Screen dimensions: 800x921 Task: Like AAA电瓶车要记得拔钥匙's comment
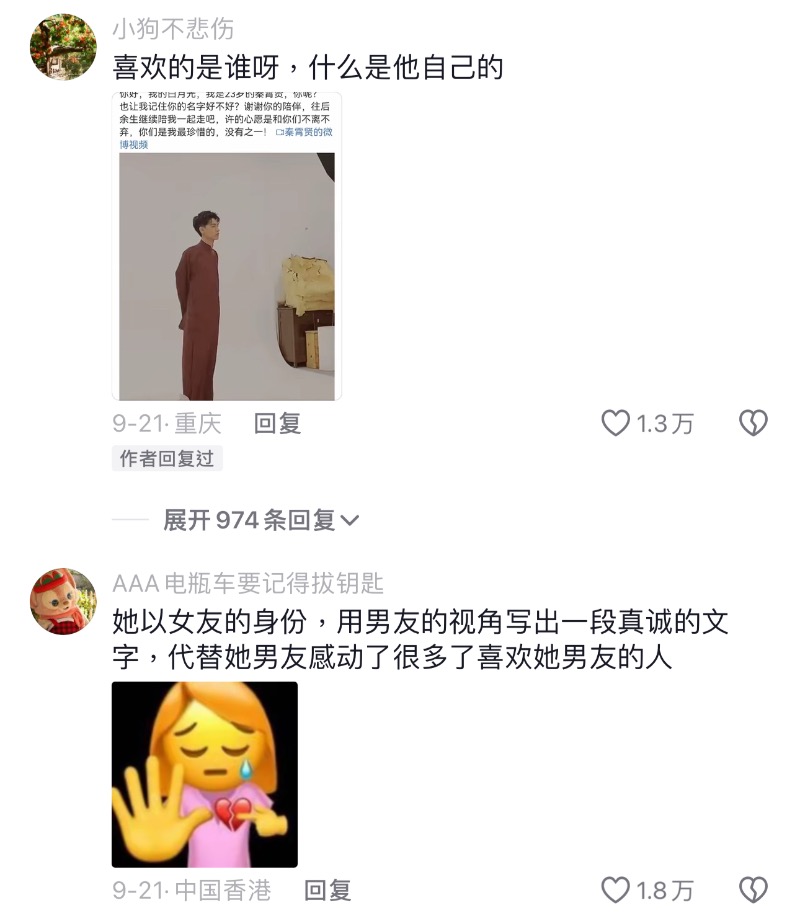pyautogui.click(x=615, y=890)
